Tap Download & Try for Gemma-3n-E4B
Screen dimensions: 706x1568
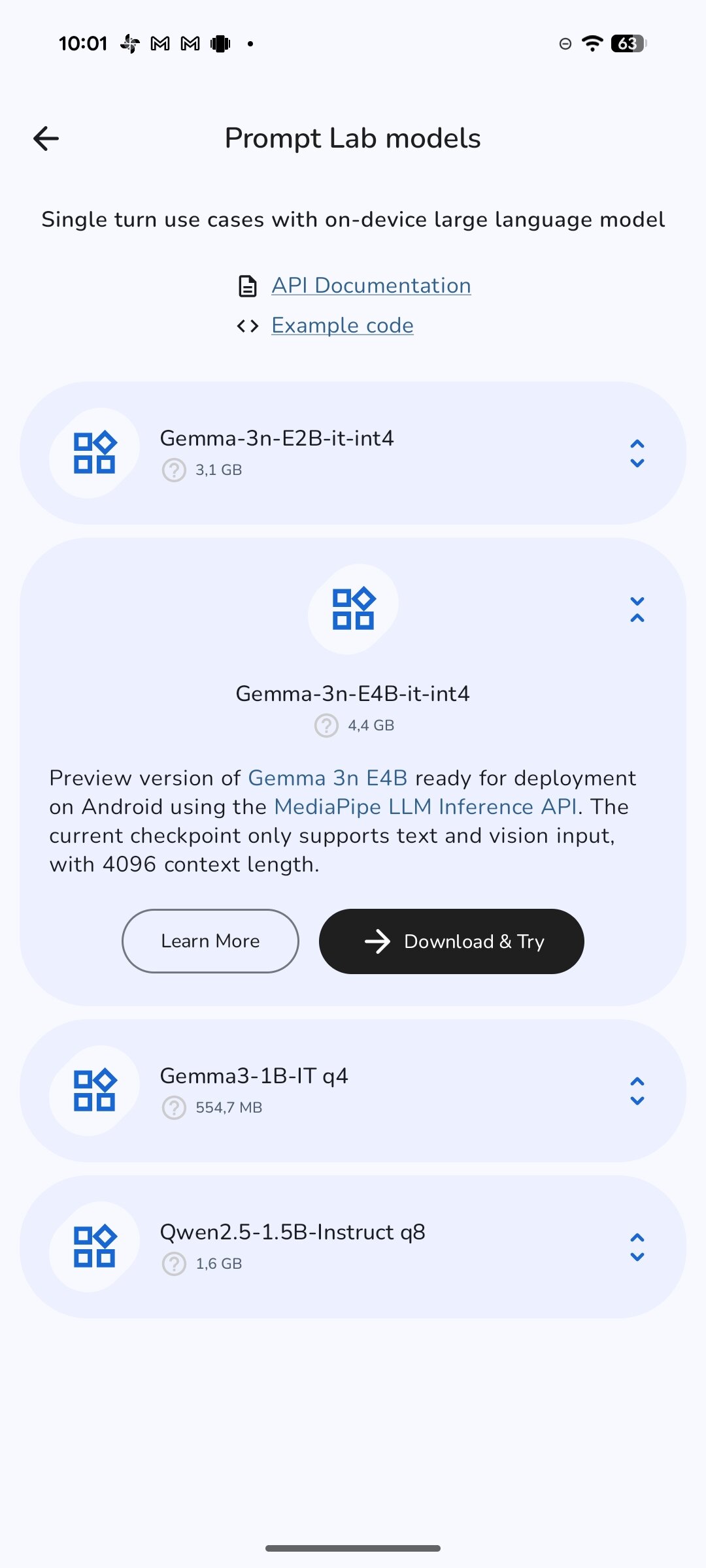(x=451, y=941)
